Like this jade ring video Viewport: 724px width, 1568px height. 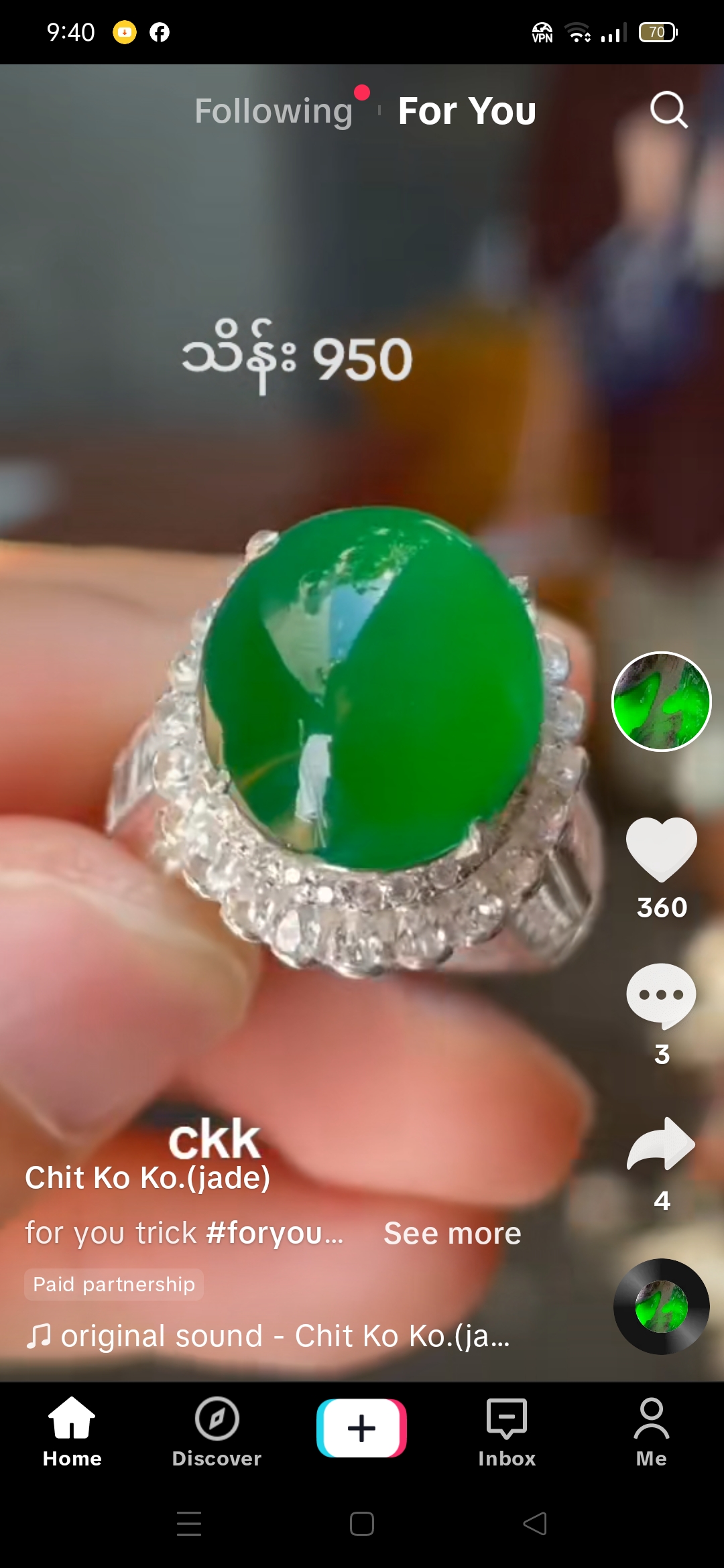click(x=661, y=850)
